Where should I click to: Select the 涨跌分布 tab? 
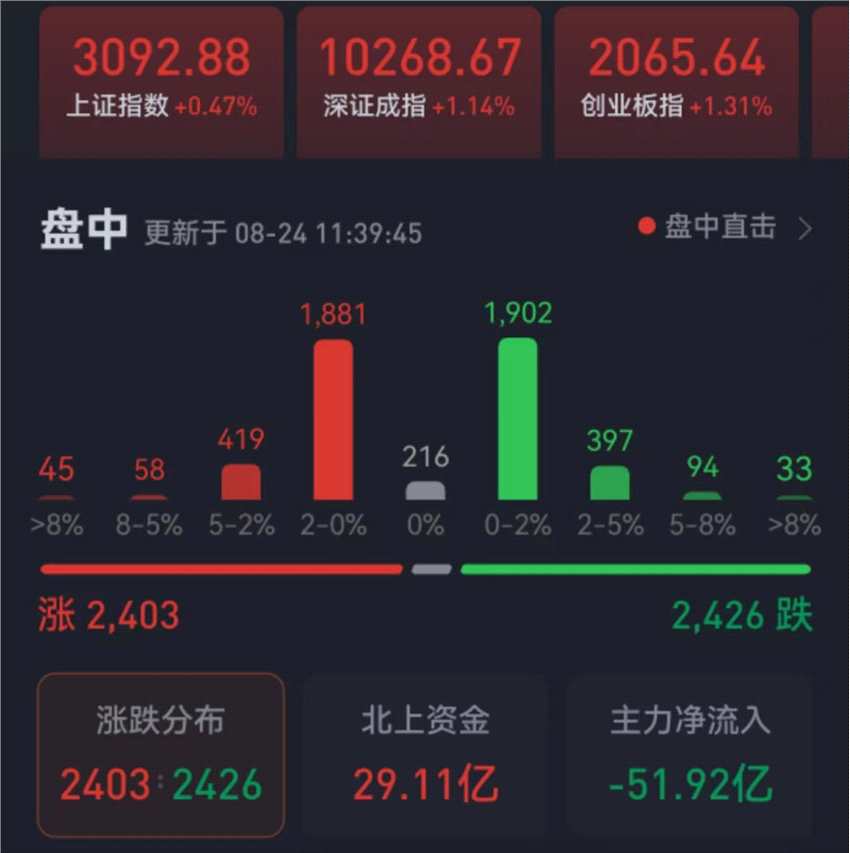161,754
